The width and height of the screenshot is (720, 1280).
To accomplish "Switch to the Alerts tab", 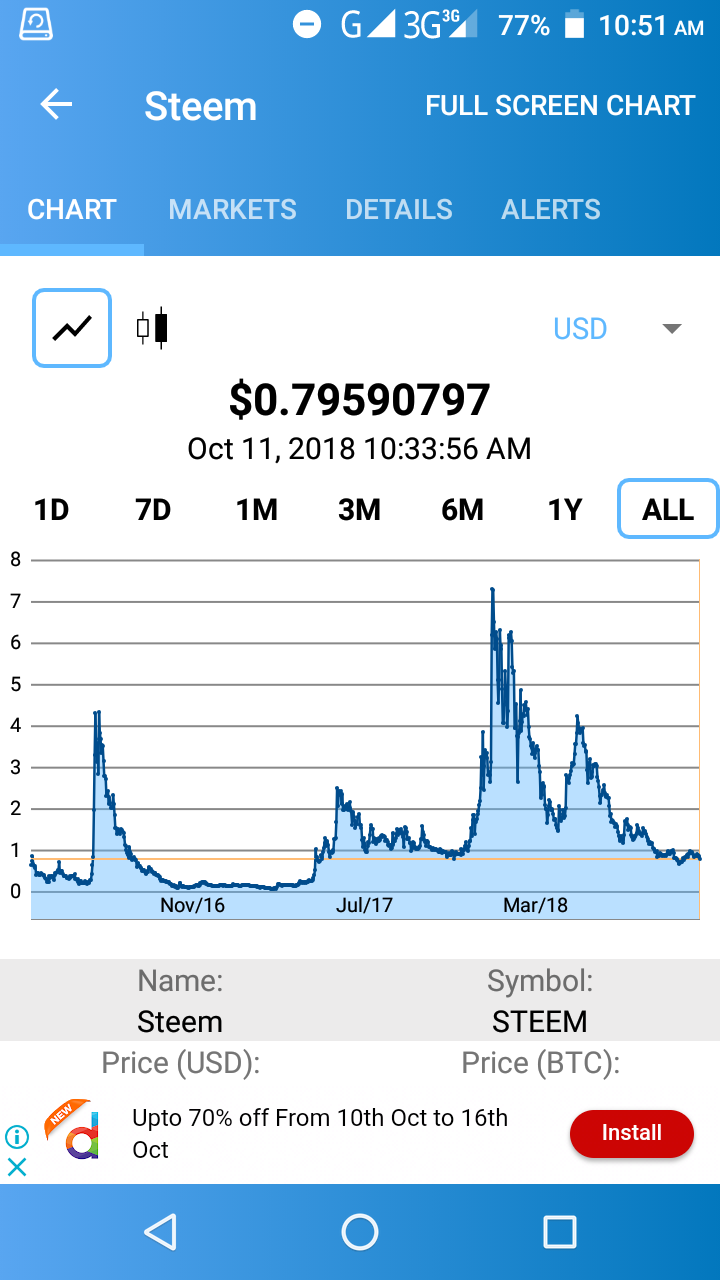I will coord(551,209).
